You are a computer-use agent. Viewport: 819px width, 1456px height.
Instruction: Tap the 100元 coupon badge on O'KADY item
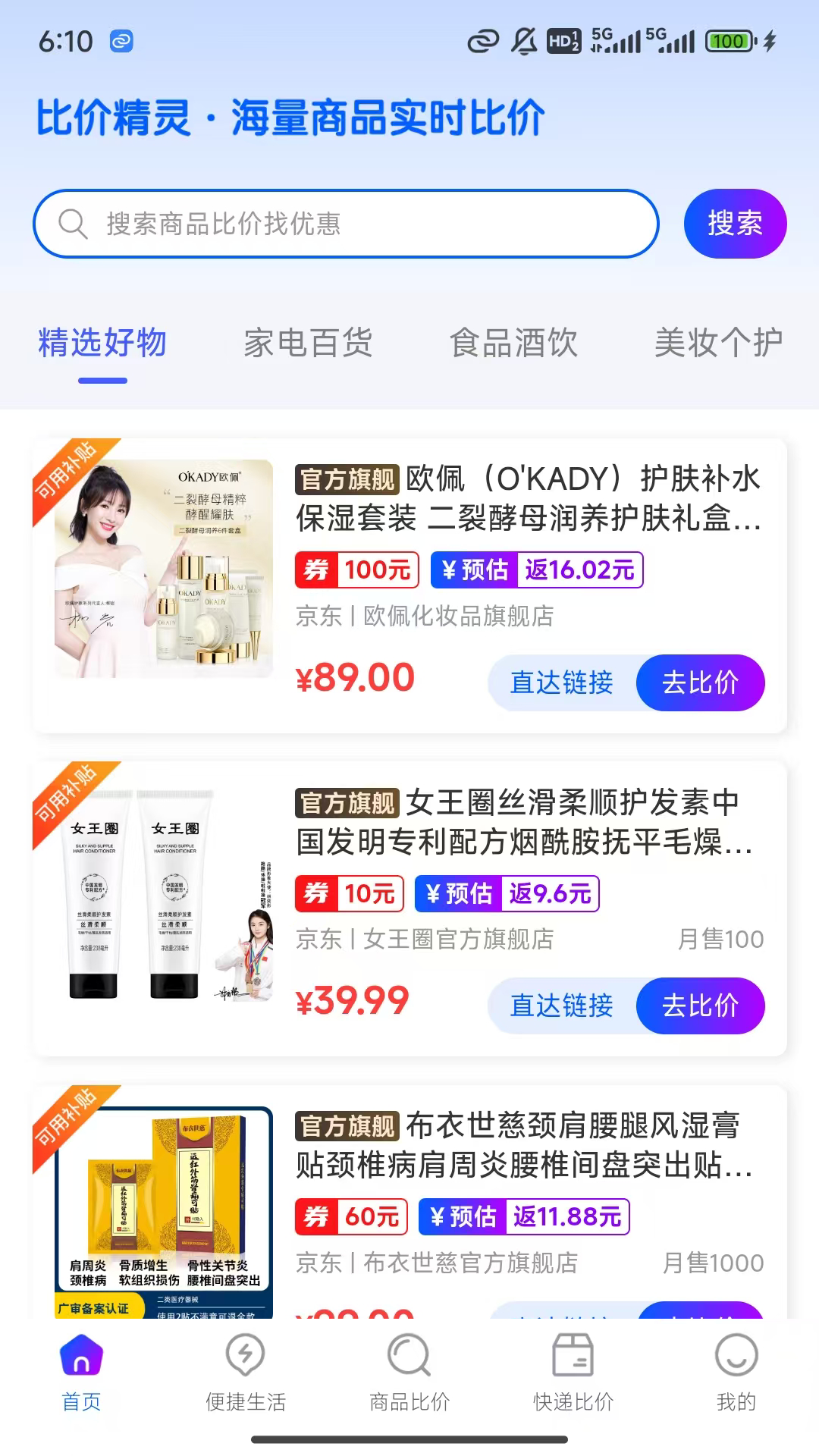point(356,570)
